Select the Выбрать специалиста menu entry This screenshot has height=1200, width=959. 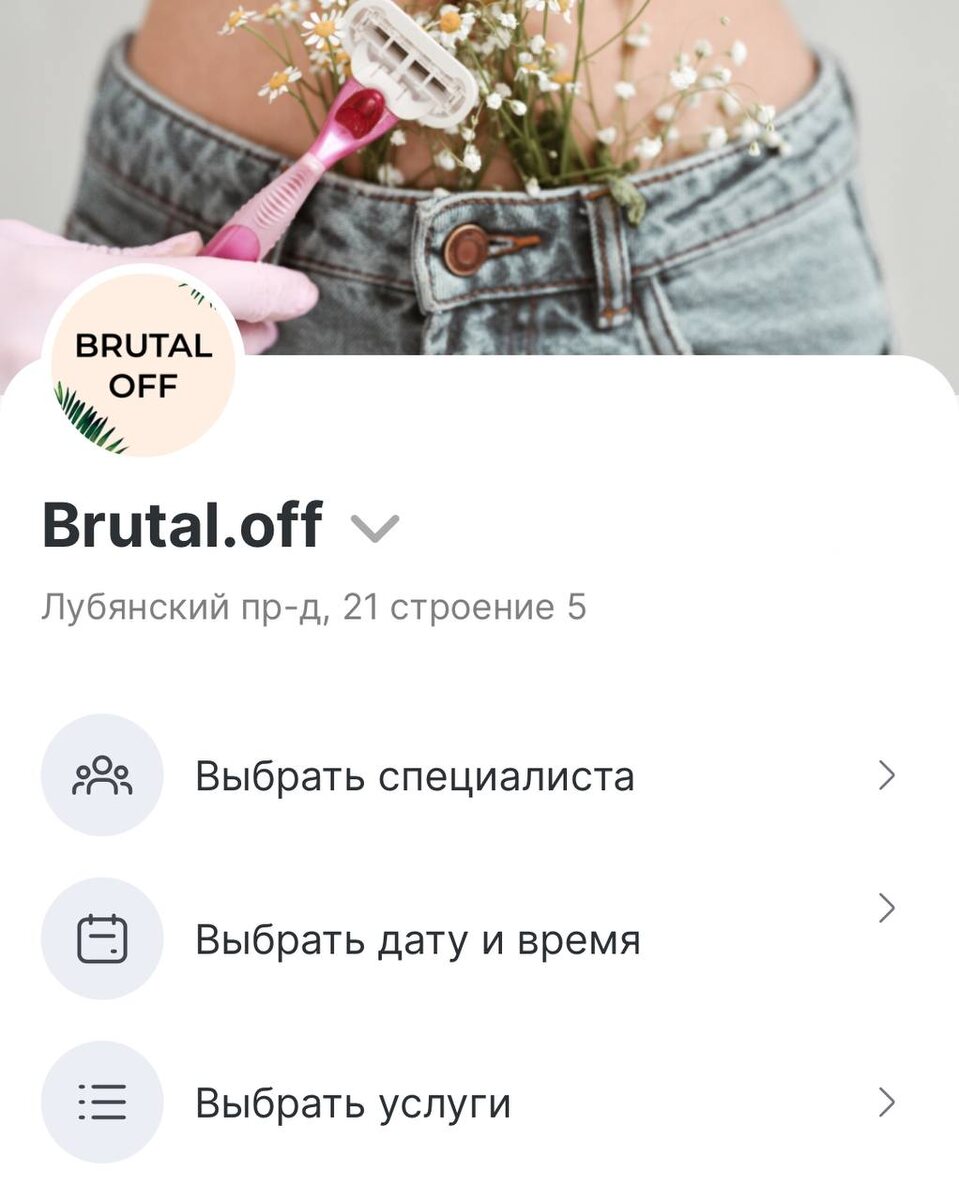coord(415,775)
